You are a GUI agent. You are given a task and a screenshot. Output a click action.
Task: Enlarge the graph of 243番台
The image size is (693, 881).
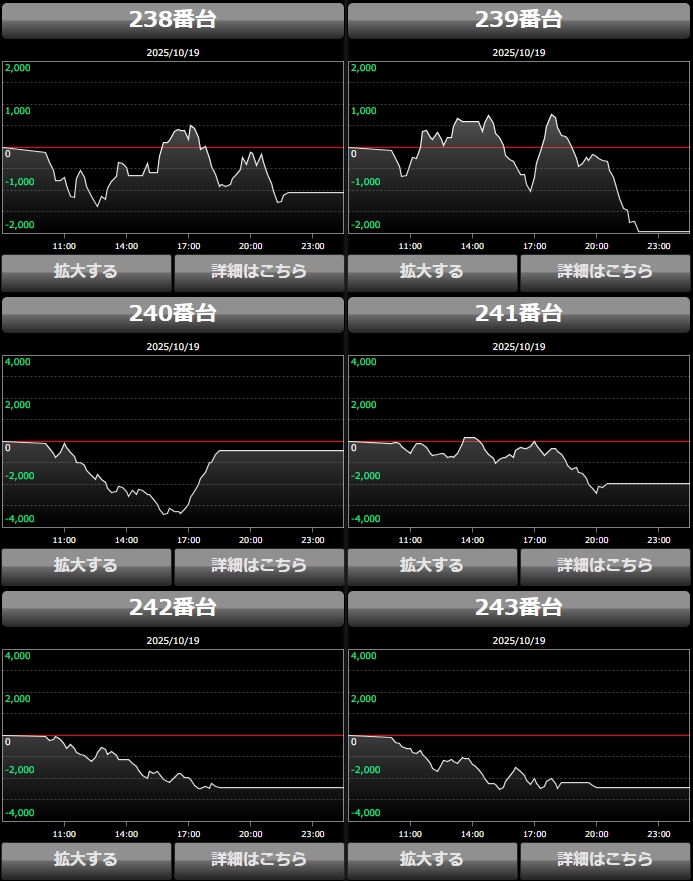432,859
